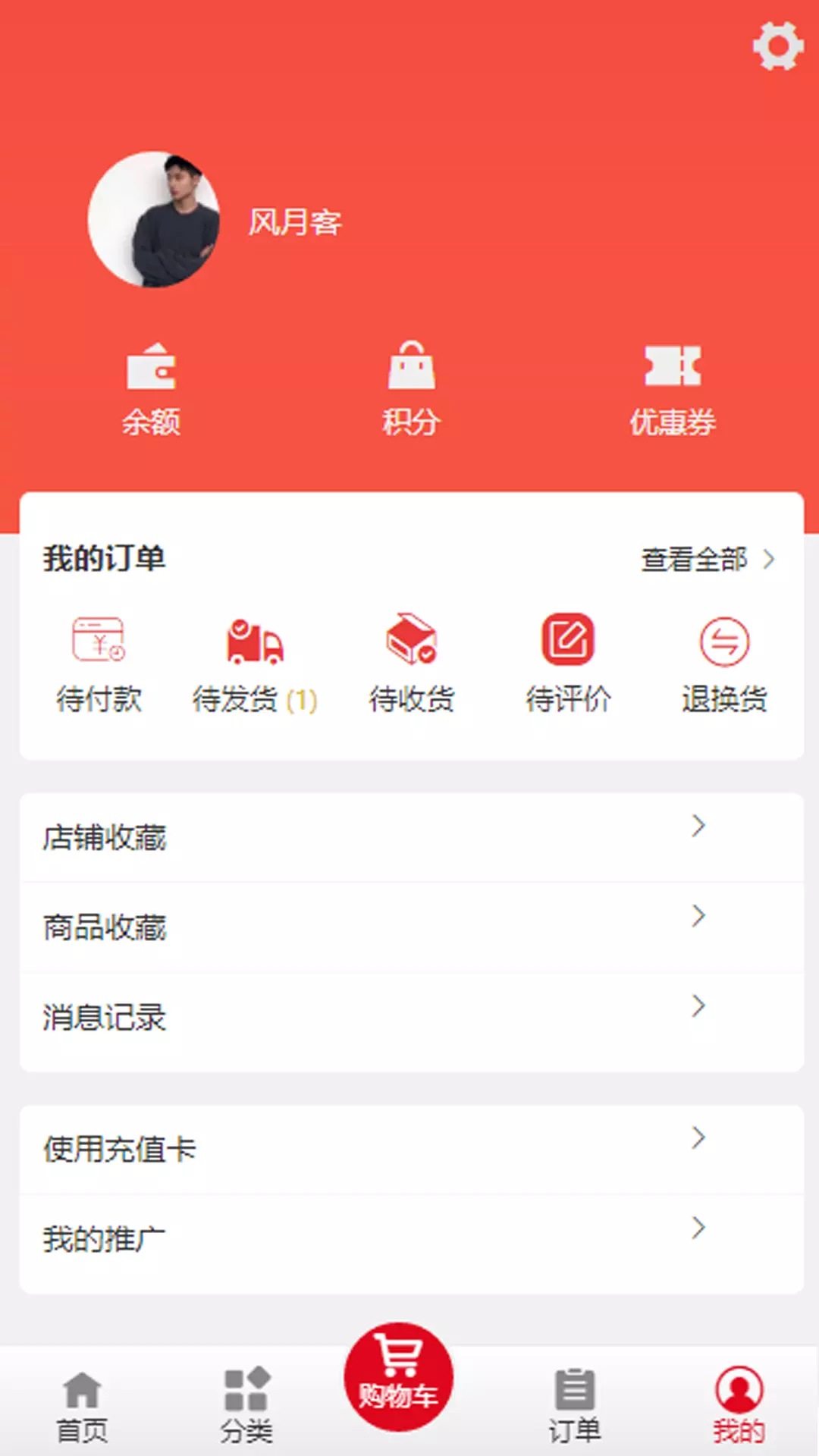Switch to the 分类 tab

click(246, 1405)
